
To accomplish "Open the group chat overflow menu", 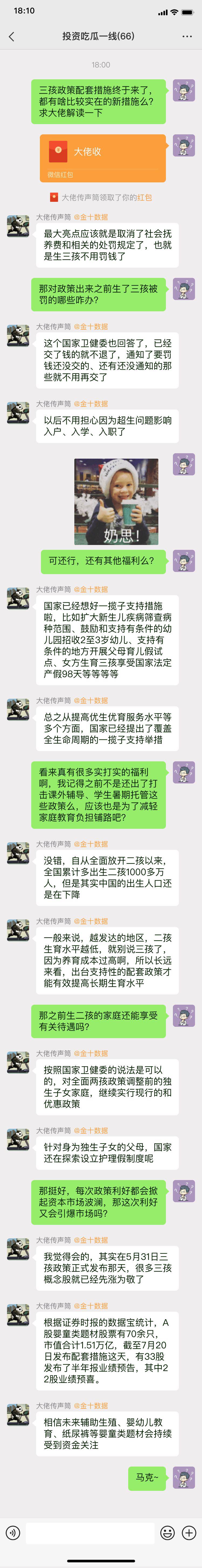I will (x=187, y=36).
